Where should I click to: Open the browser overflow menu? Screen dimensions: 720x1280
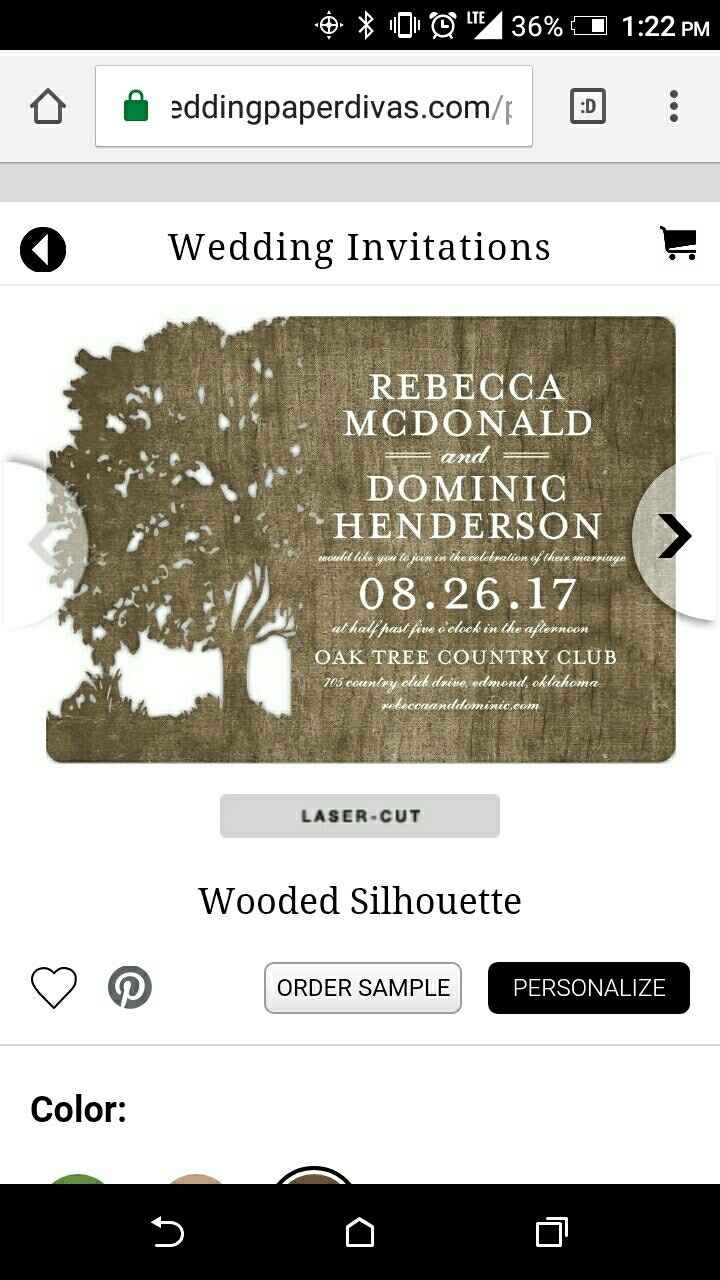point(674,107)
